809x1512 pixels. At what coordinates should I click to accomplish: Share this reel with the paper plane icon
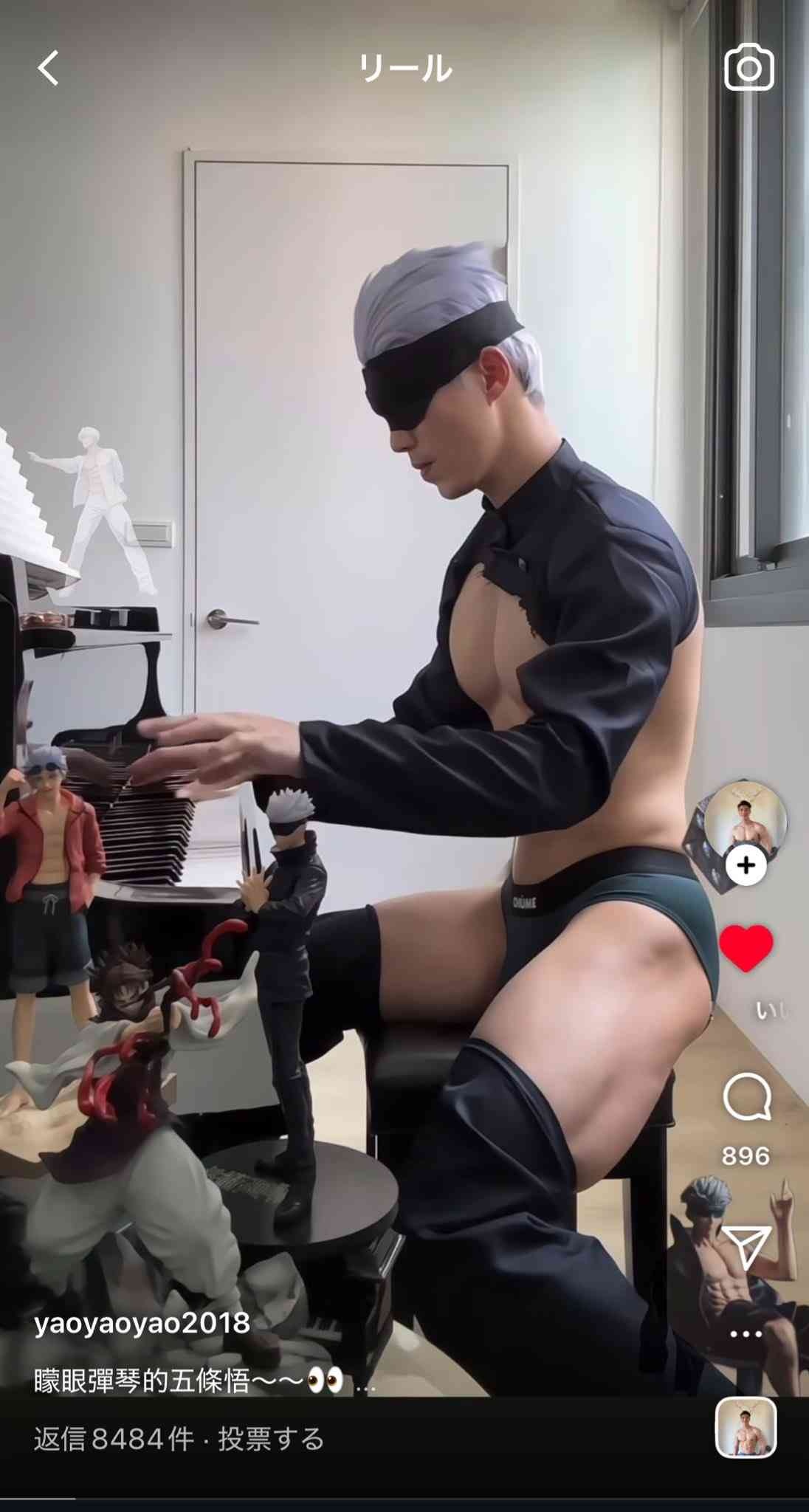746,1248
